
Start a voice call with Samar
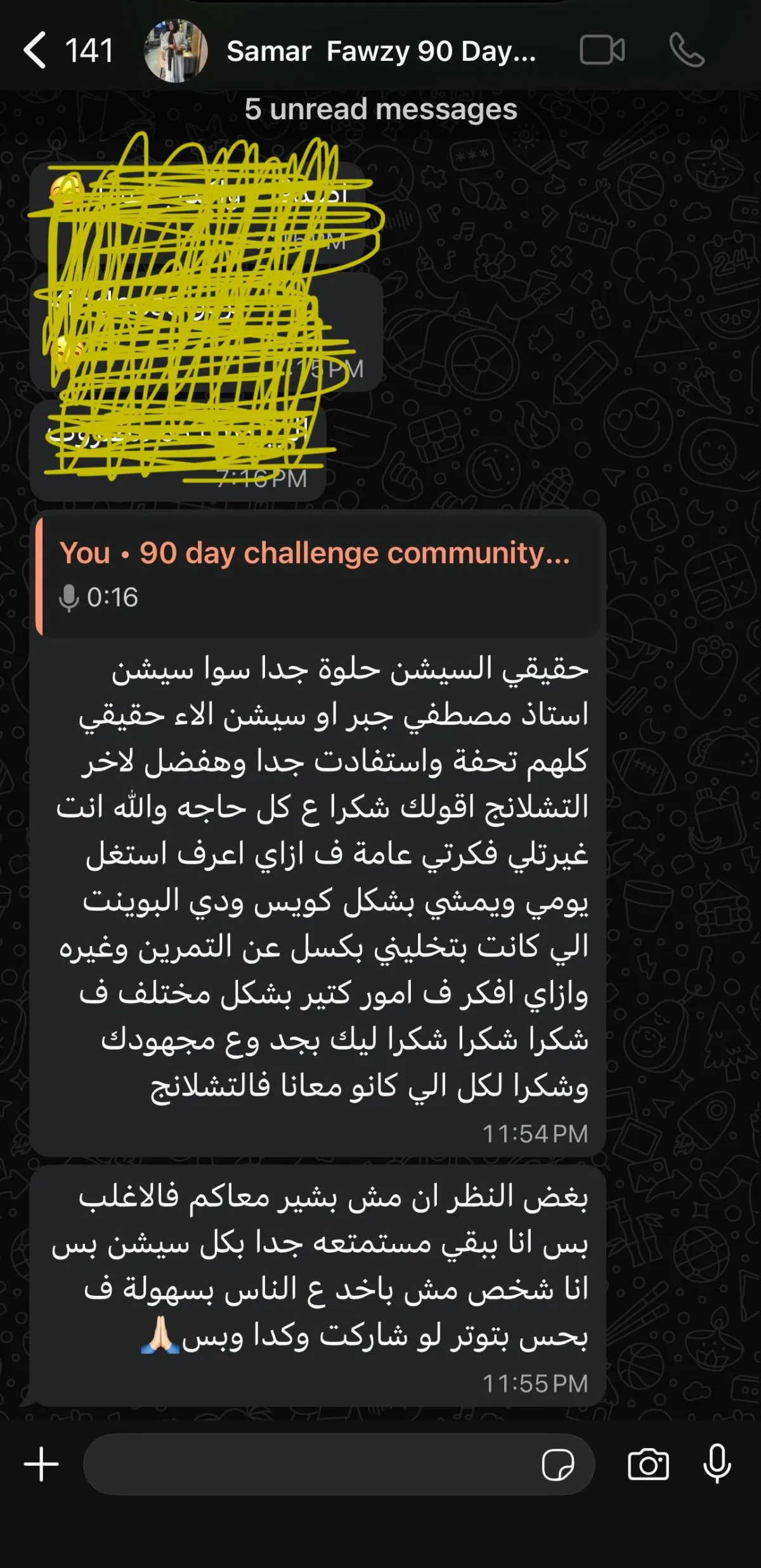pyautogui.click(x=687, y=50)
